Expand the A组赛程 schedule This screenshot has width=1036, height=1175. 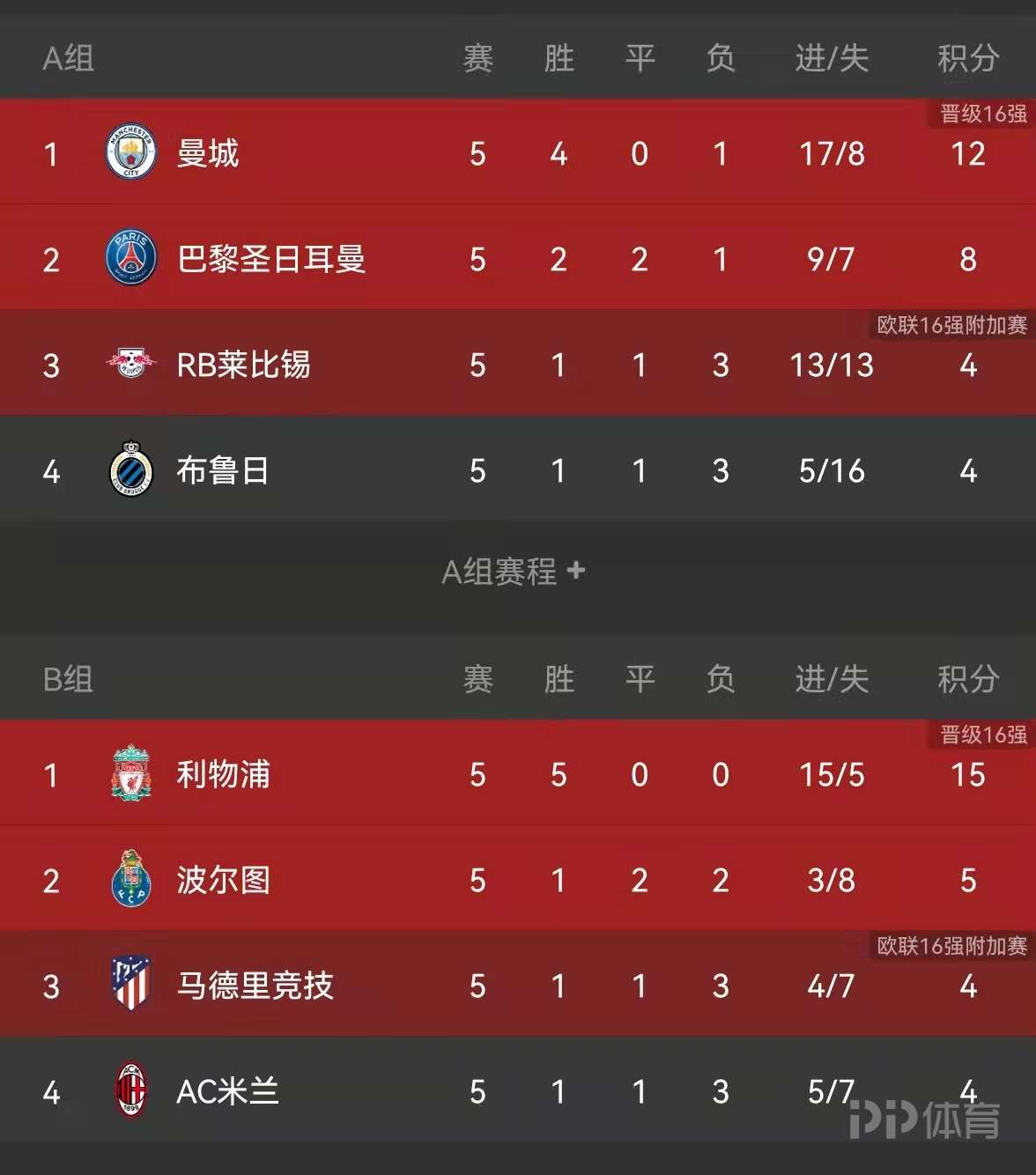click(x=514, y=572)
